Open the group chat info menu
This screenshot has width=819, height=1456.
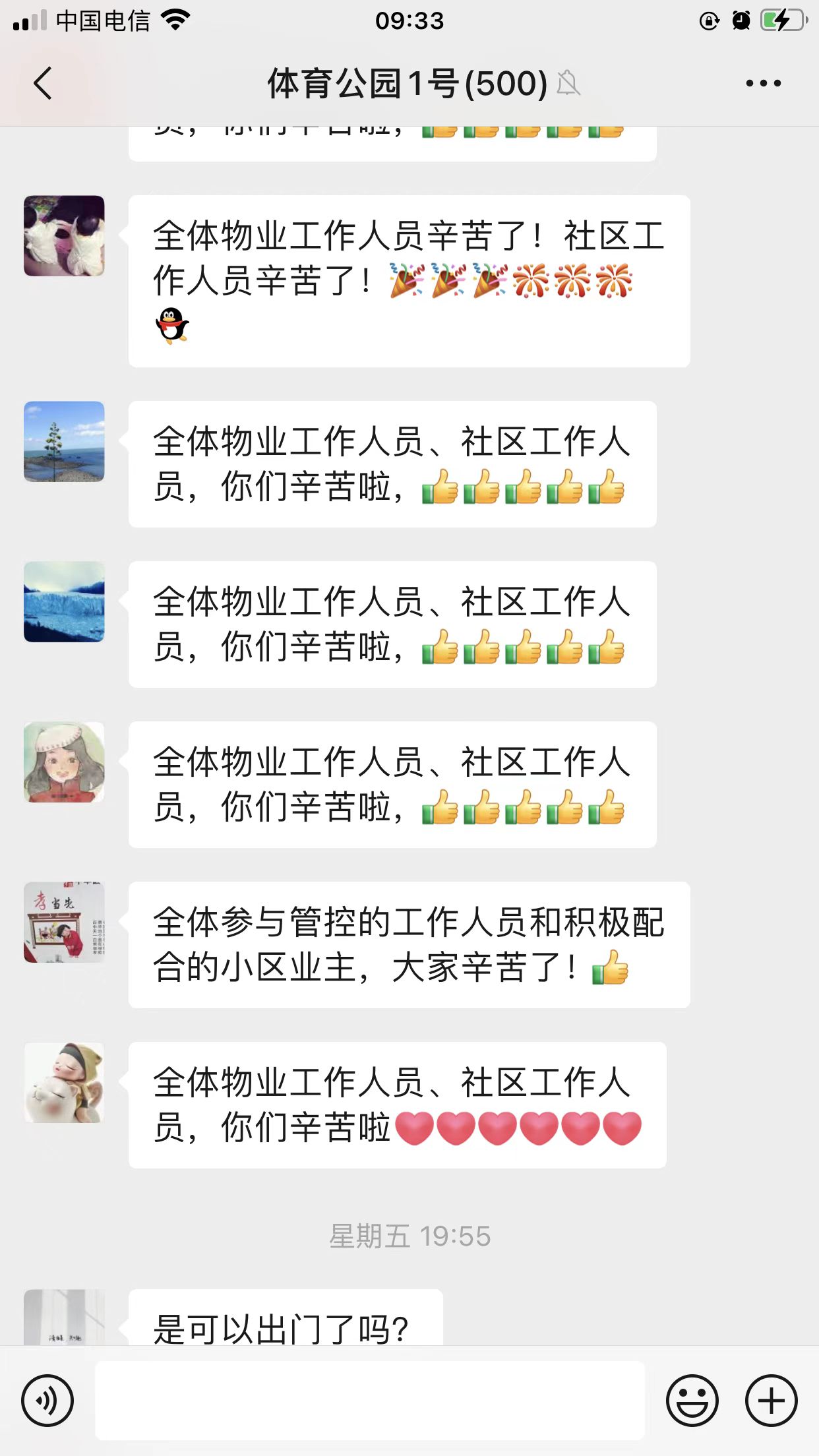(763, 84)
